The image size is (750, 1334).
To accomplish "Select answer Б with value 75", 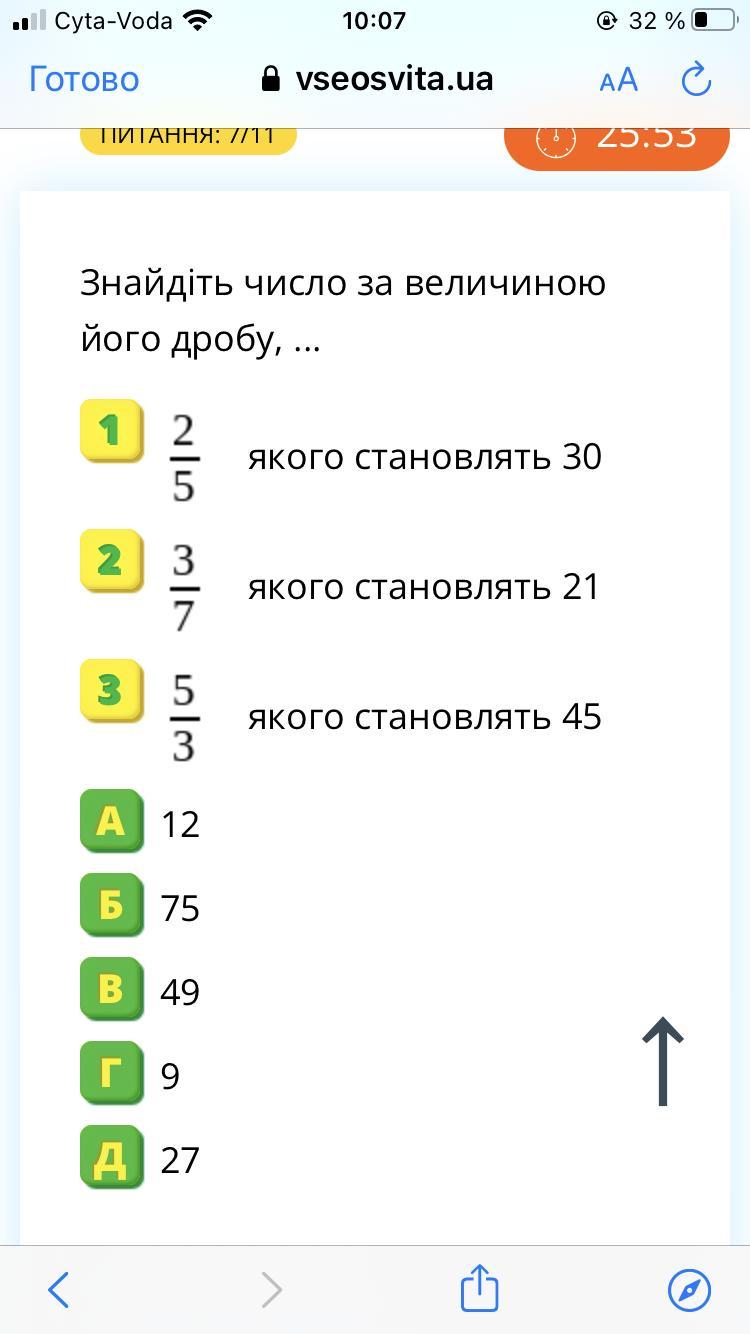I will coord(111,905).
